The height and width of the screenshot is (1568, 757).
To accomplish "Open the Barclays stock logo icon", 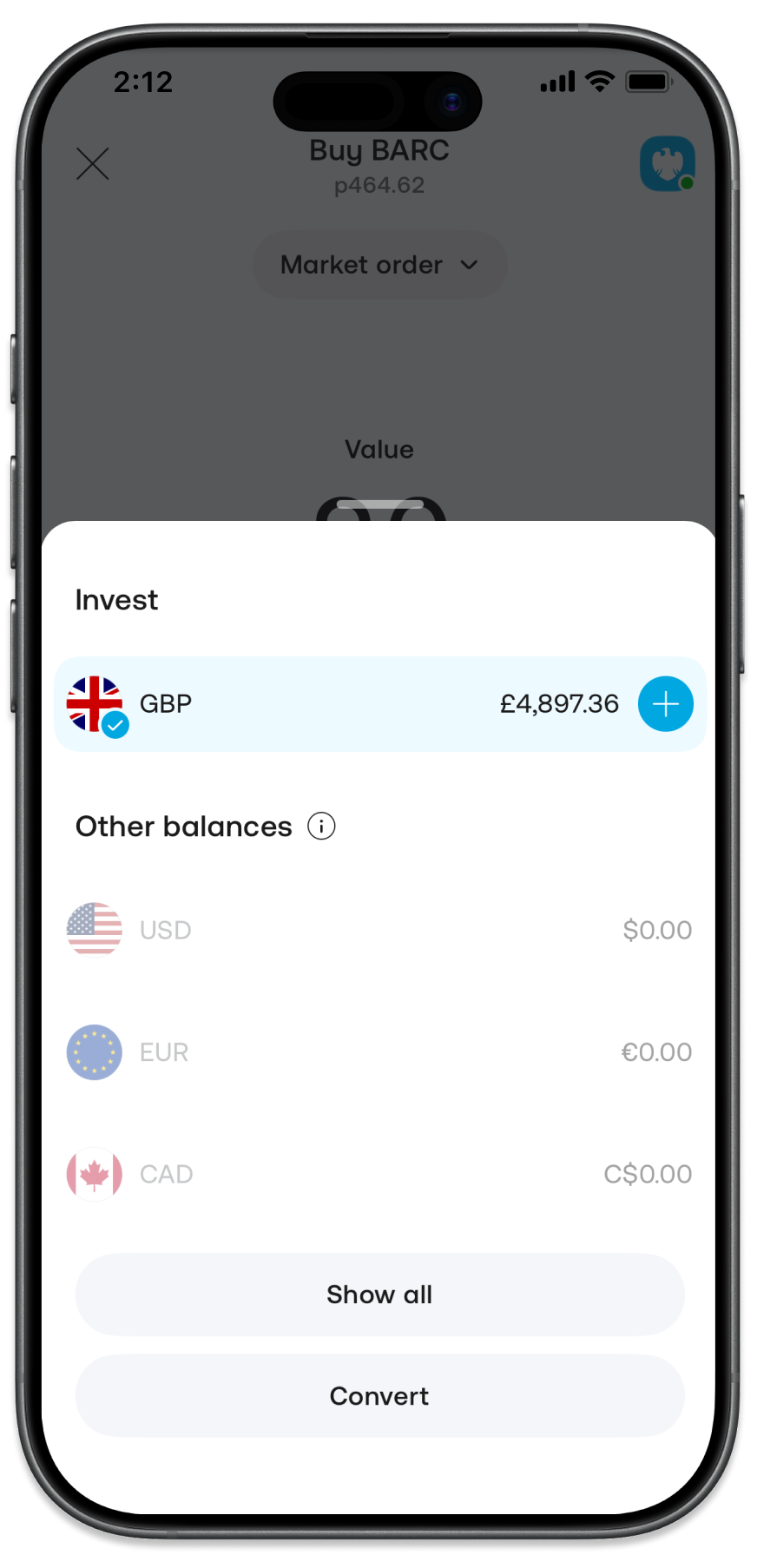I will pos(668,163).
